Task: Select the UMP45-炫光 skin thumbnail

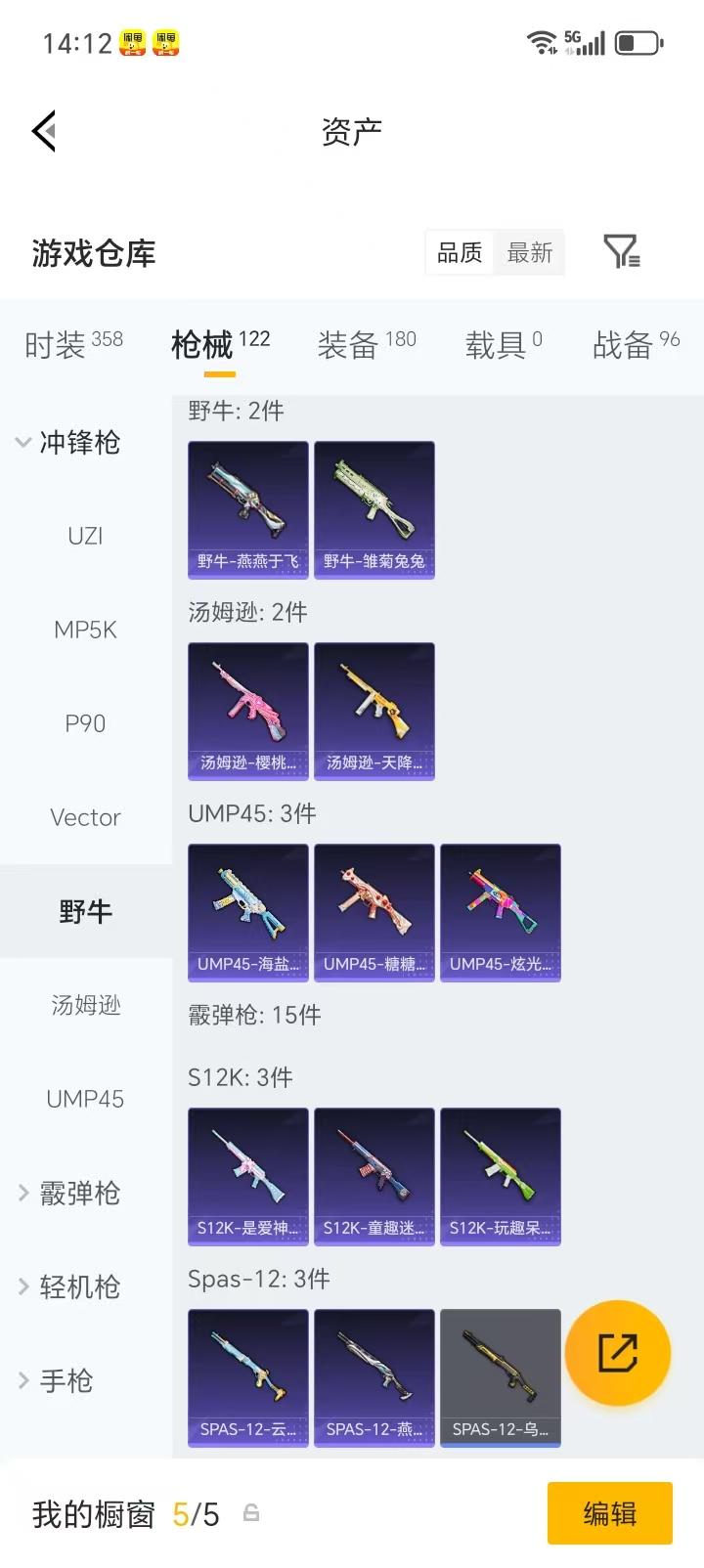Action: click(500, 910)
